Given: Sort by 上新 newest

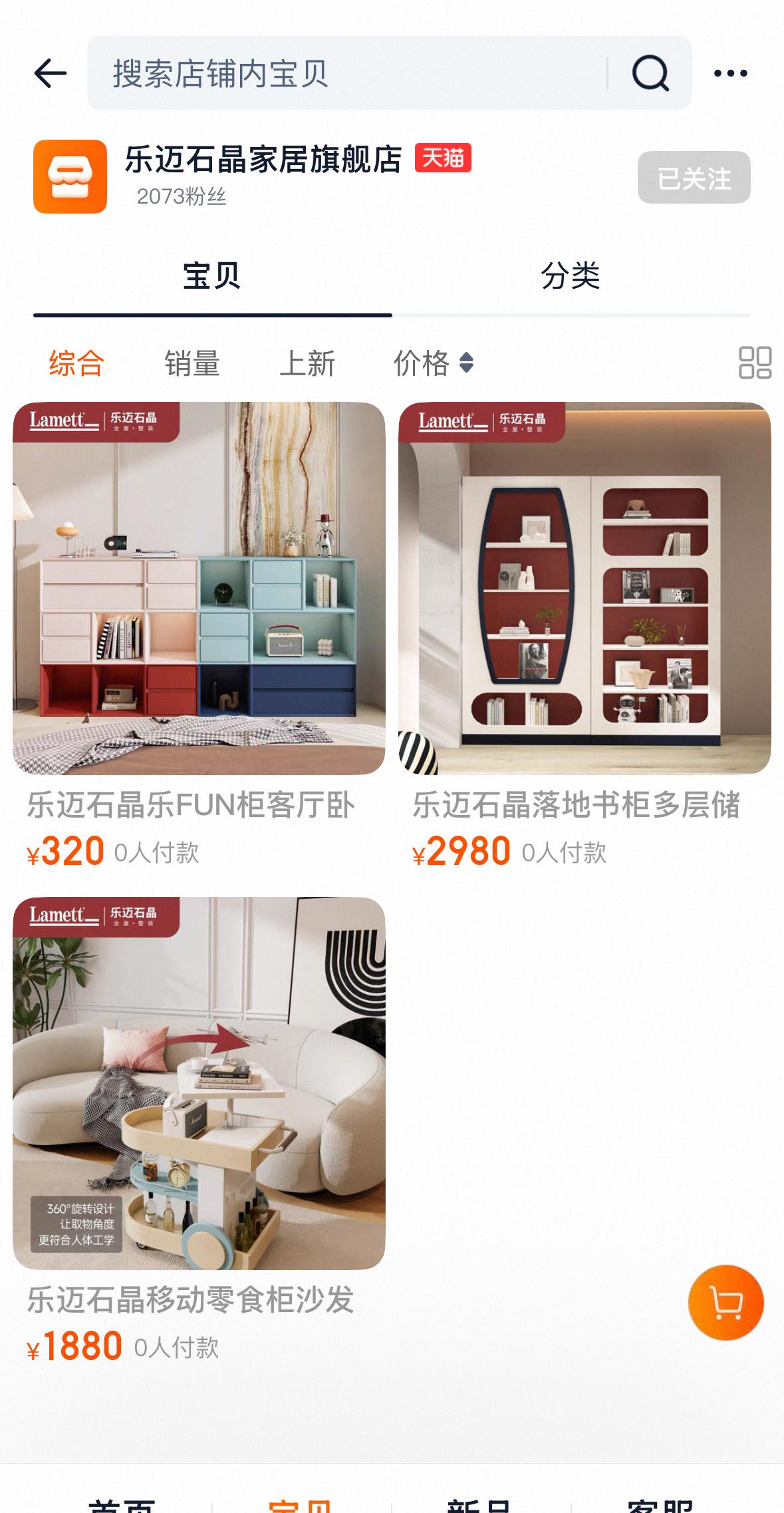Looking at the screenshot, I should pos(307,363).
